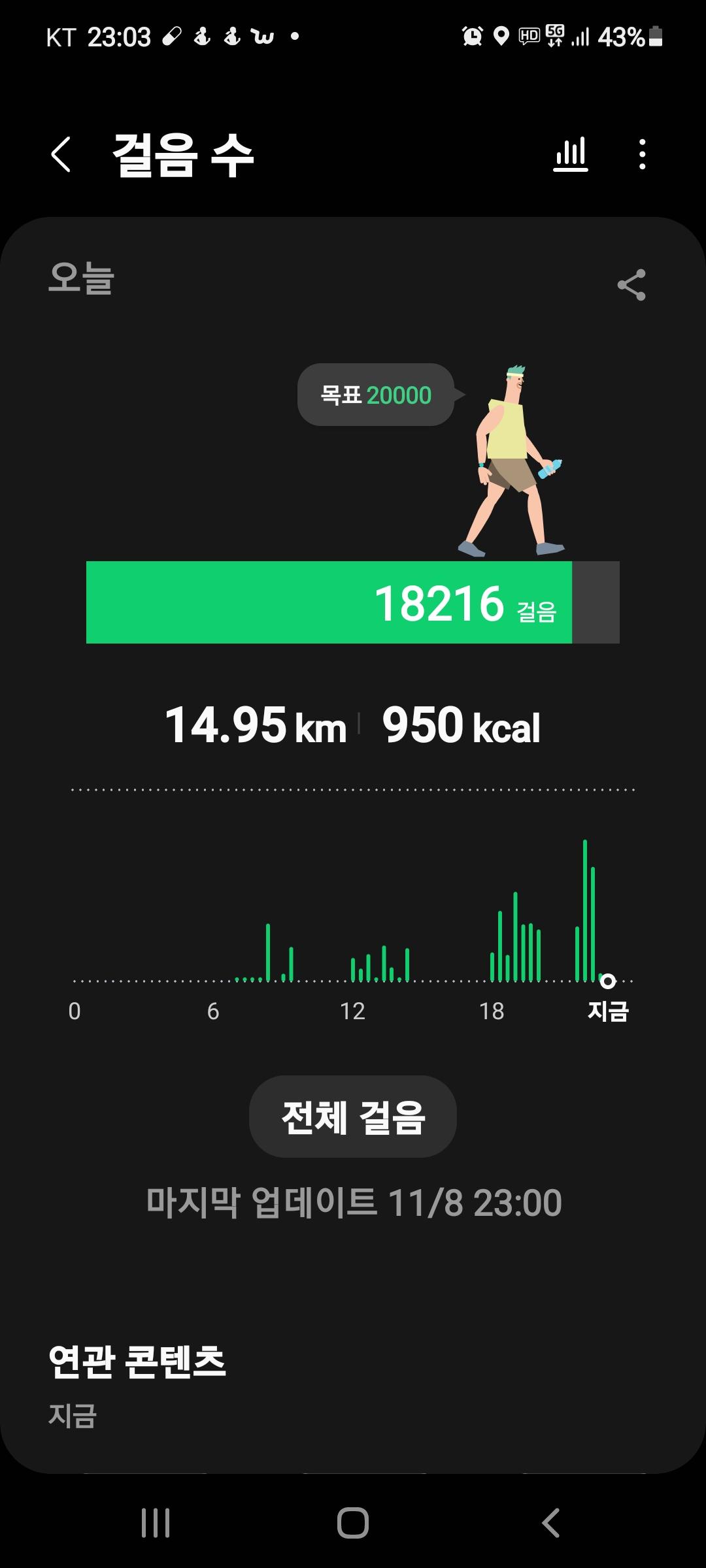Image resolution: width=706 pixels, height=1568 pixels.
Task: Go back from the 걸음 수 screen
Action: (61, 155)
